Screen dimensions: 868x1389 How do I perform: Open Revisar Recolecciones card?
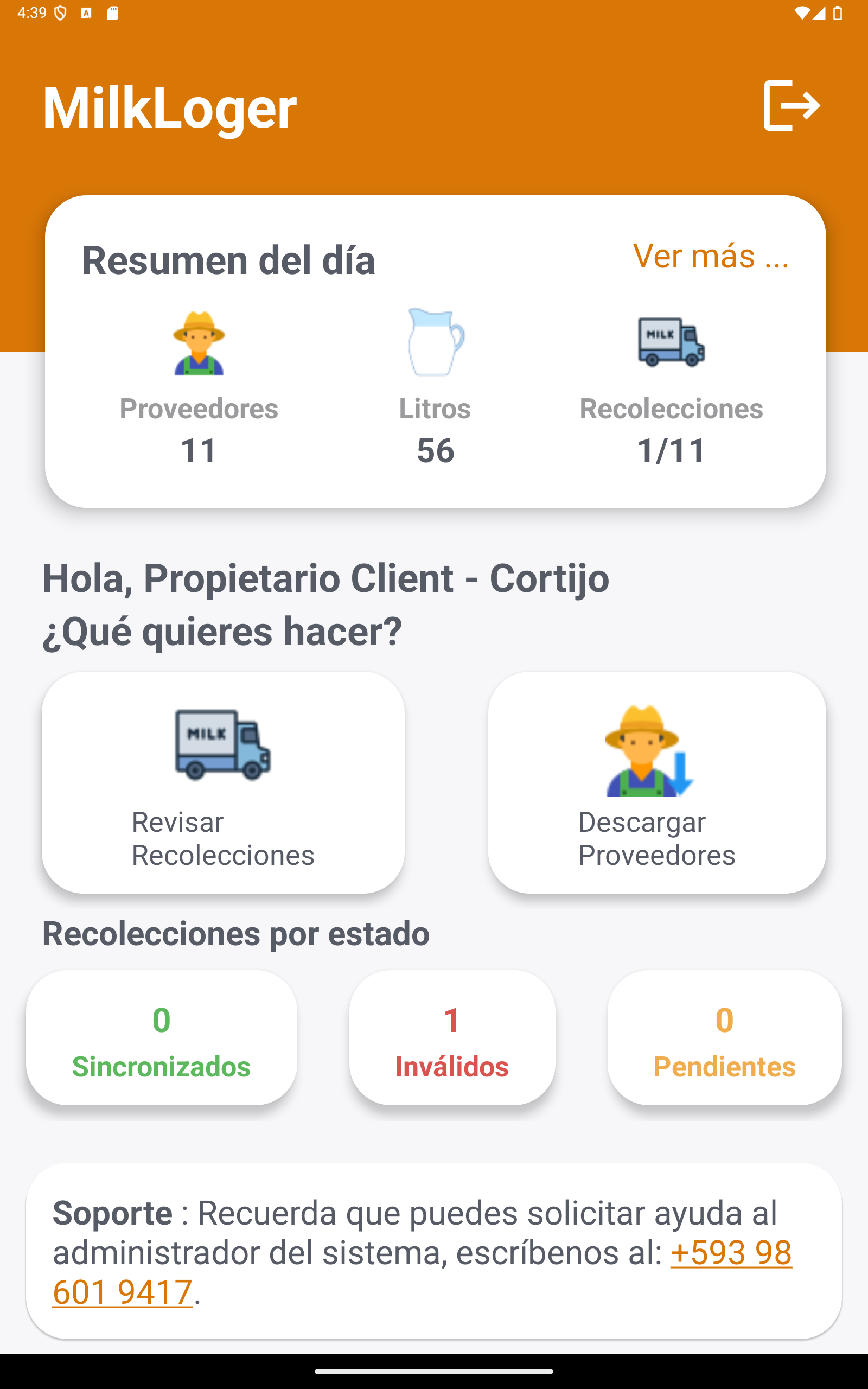point(223,782)
